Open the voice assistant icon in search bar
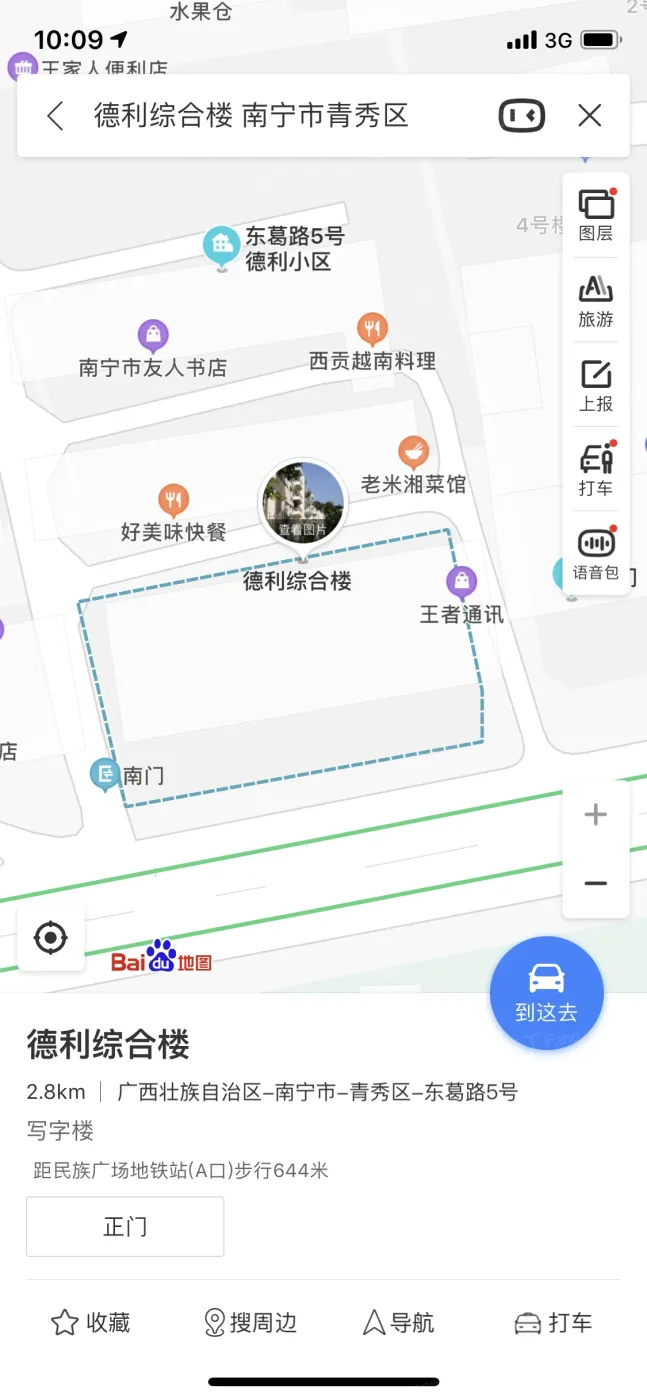The image size is (647, 1400). [522, 116]
